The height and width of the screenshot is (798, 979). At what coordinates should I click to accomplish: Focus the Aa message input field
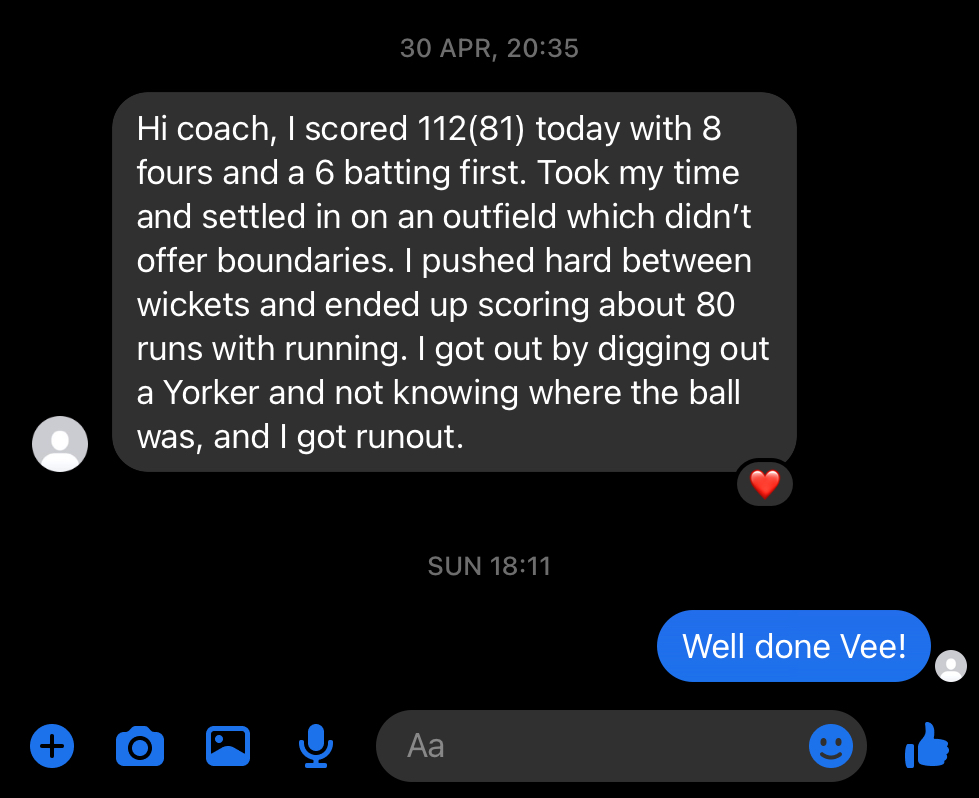coord(590,745)
